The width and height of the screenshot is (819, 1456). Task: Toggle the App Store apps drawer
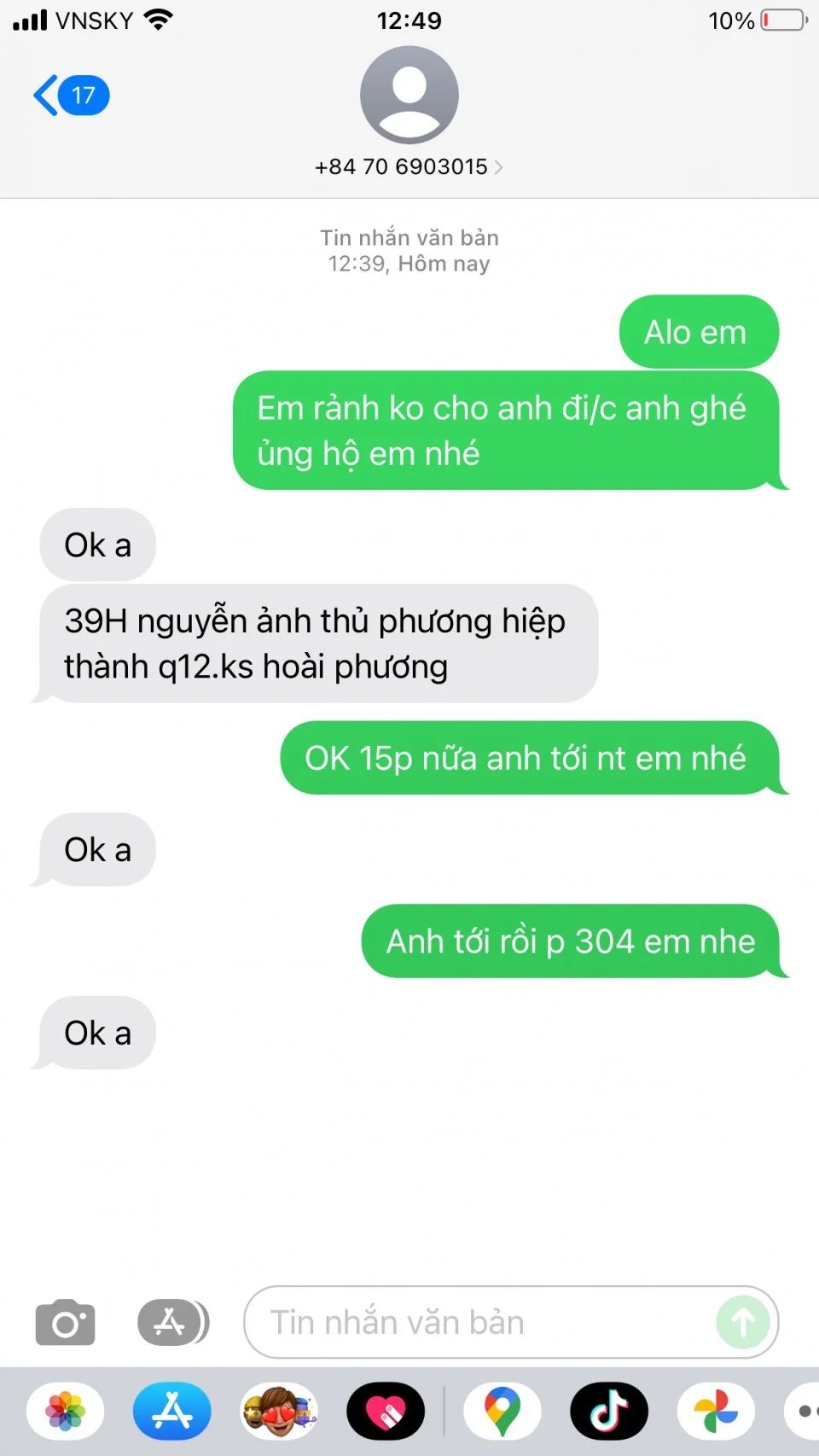click(173, 1323)
